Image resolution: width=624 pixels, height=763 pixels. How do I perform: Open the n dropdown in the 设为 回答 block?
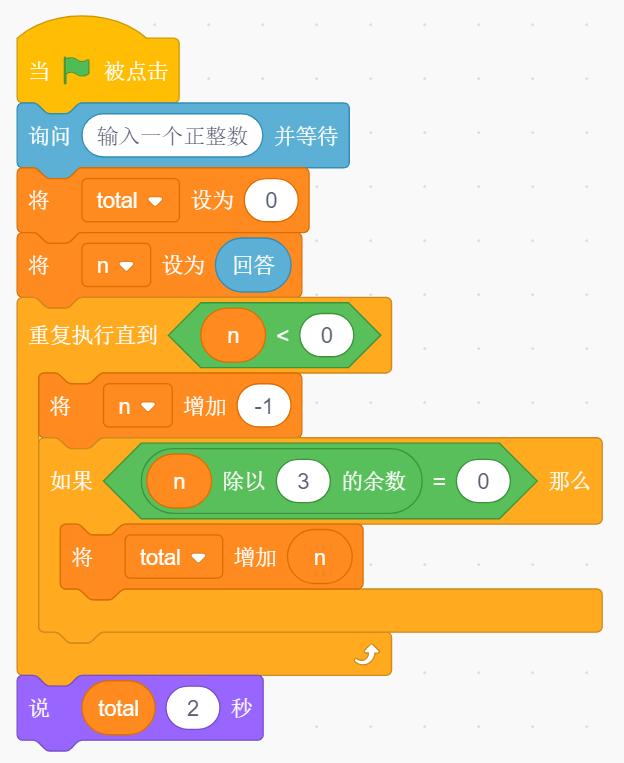pyautogui.click(x=116, y=265)
